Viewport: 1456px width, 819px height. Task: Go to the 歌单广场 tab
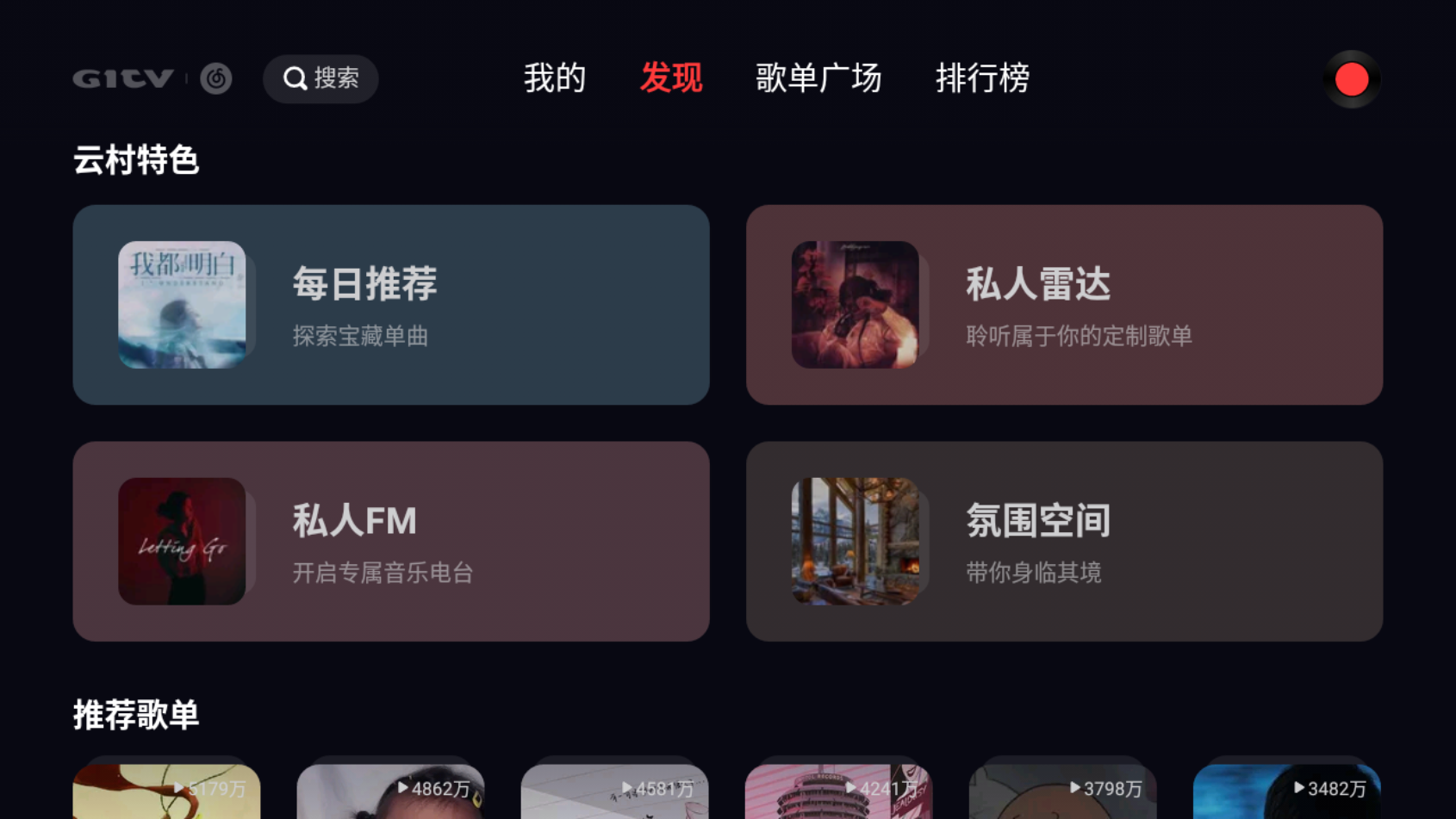(x=818, y=78)
